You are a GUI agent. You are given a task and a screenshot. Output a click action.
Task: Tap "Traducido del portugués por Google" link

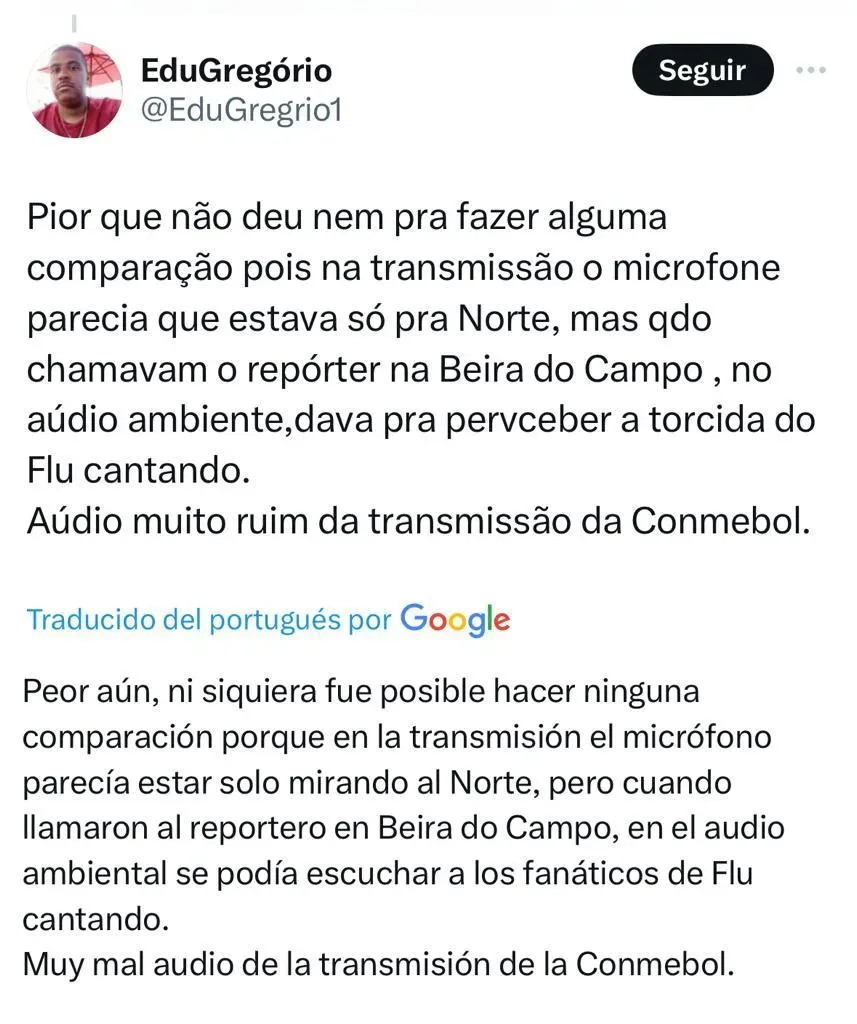pos(268,620)
